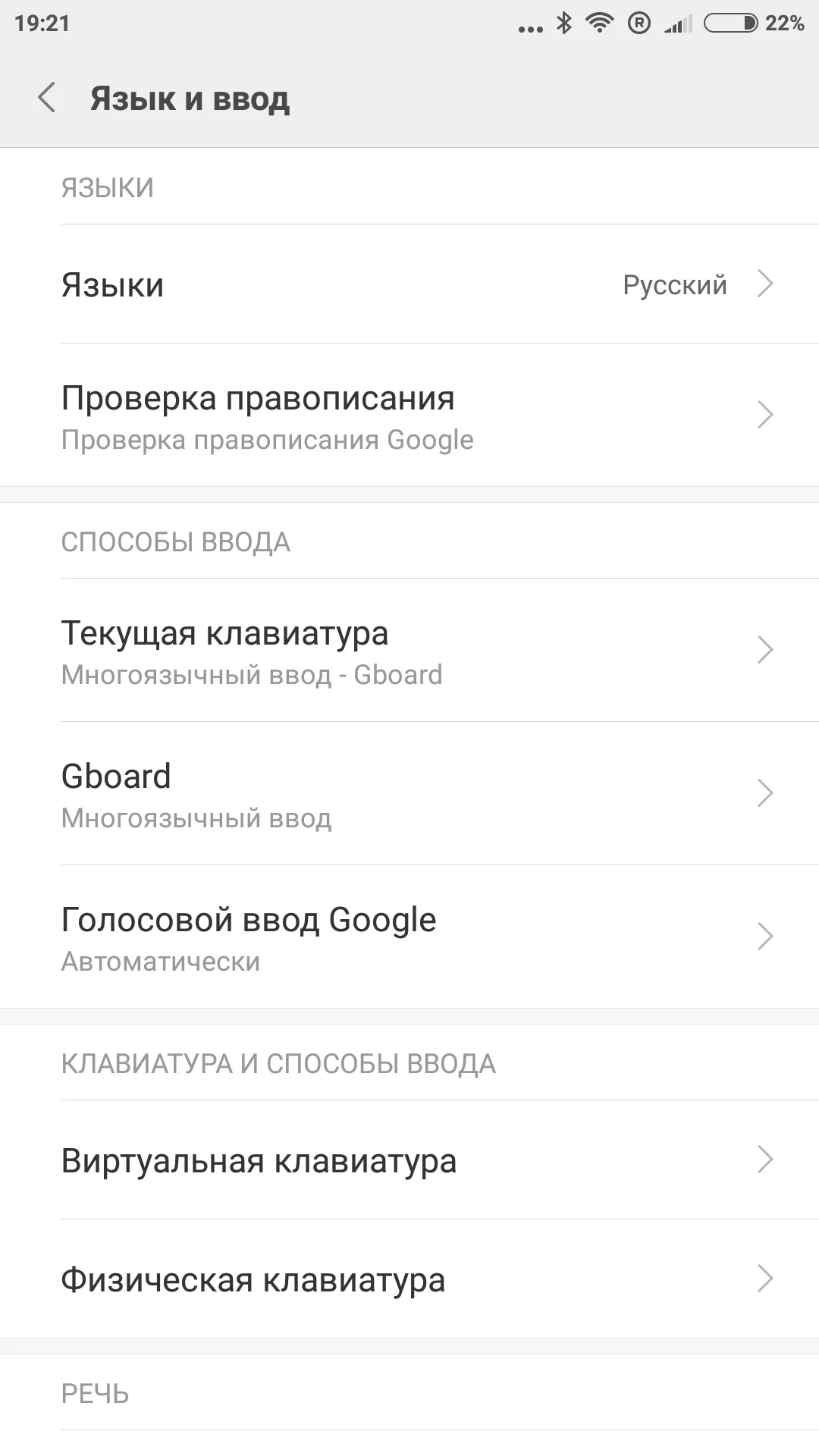Image resolution: width=819 pixels, height=1456 pixels.
Task: Tap the Русский value next to Языки
Action: click(x=673, y=284)
